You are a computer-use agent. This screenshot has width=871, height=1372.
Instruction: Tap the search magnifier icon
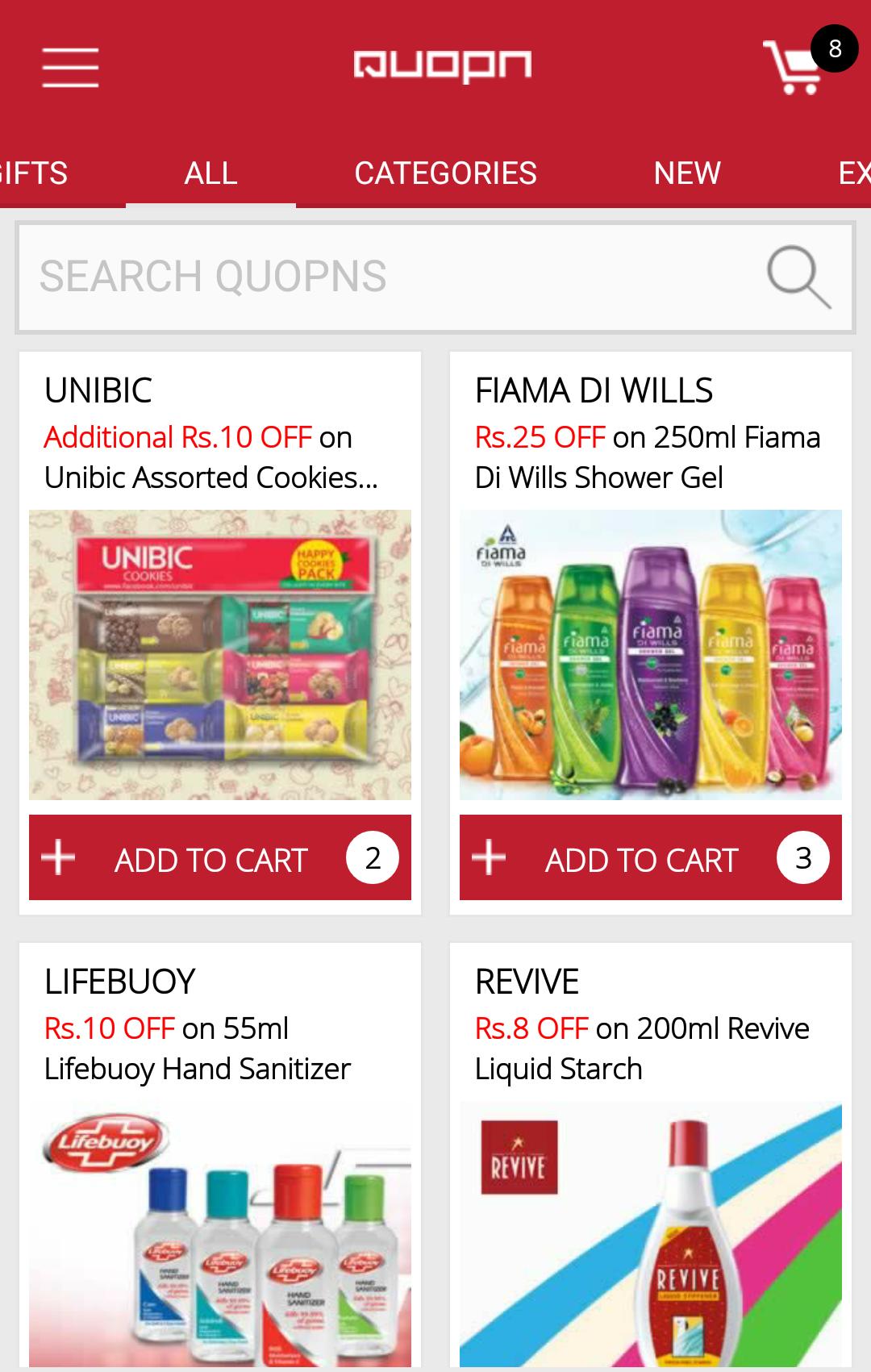(x=798, y=277)
